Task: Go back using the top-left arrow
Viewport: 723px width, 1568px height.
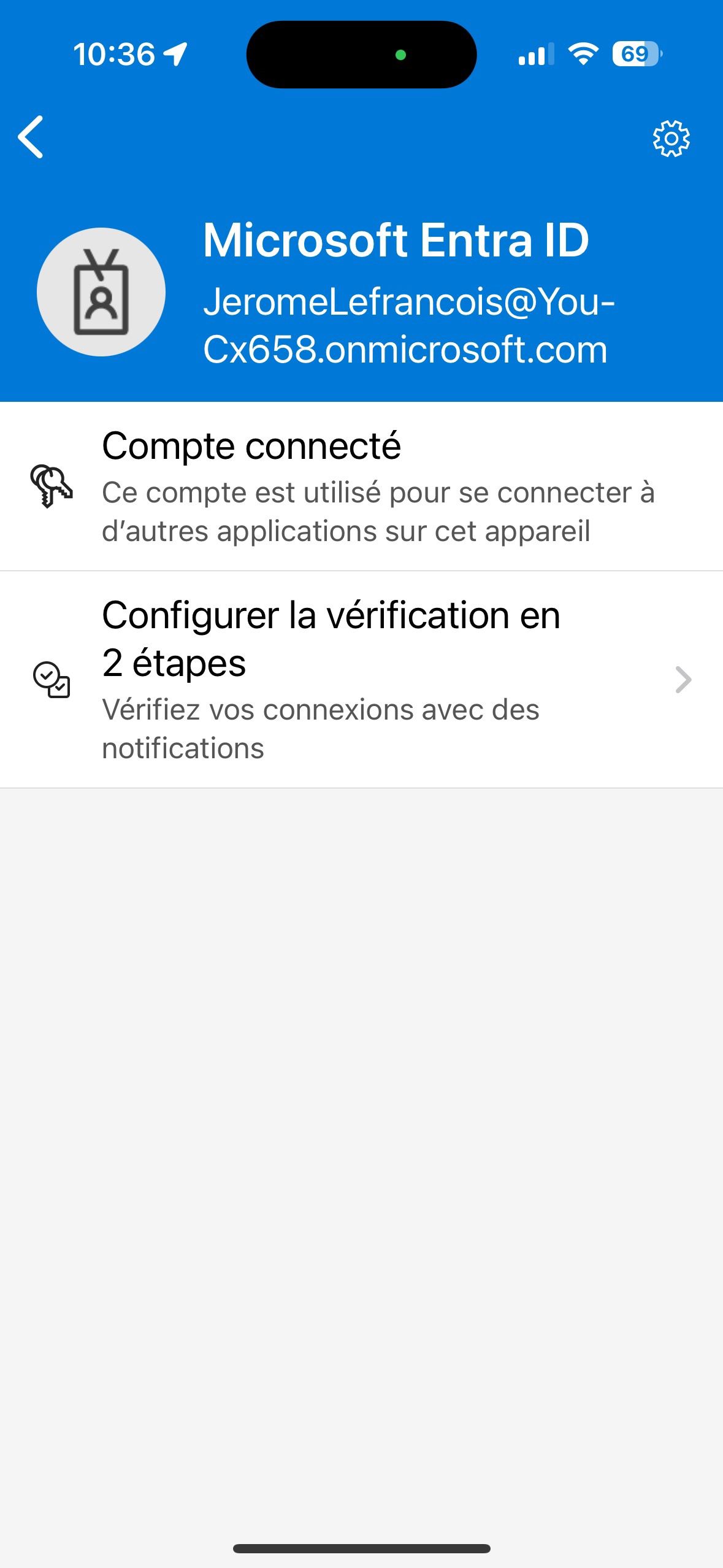Action: 31,137
